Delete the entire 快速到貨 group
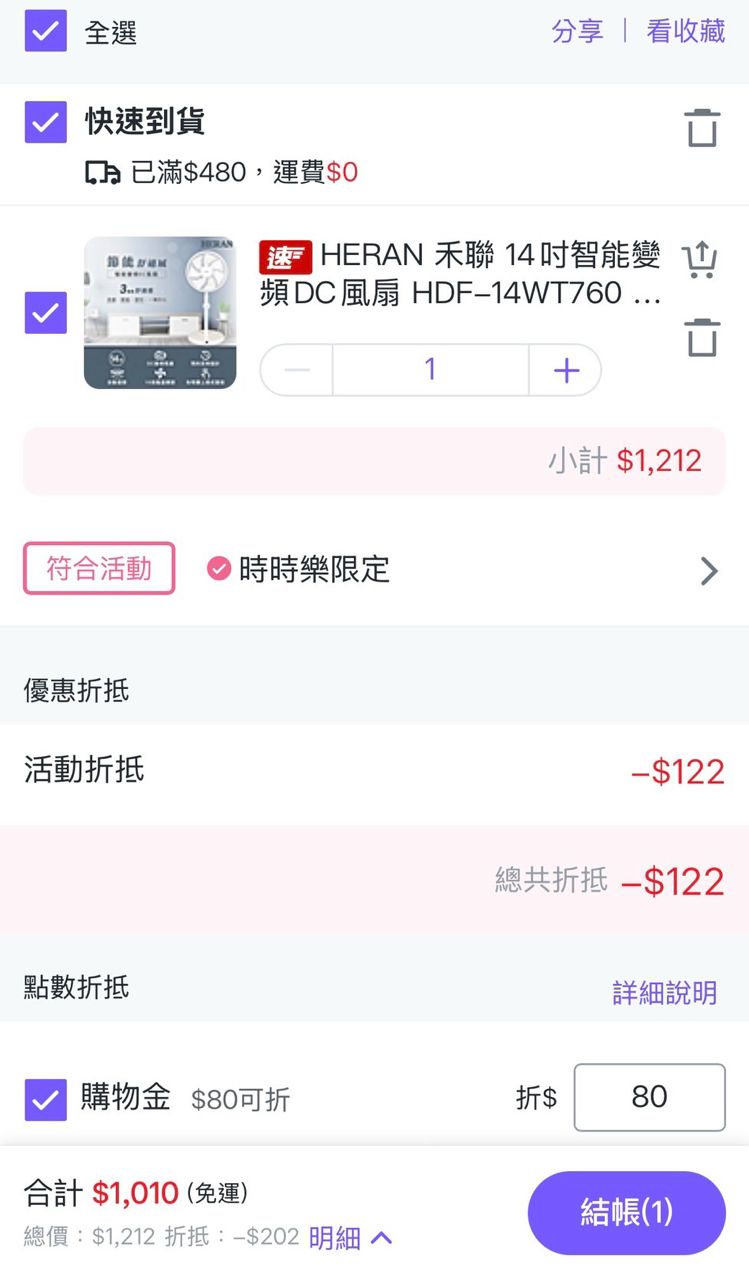Image resolution: width=749 pixels, height=1280 pixels. [701, 128]
